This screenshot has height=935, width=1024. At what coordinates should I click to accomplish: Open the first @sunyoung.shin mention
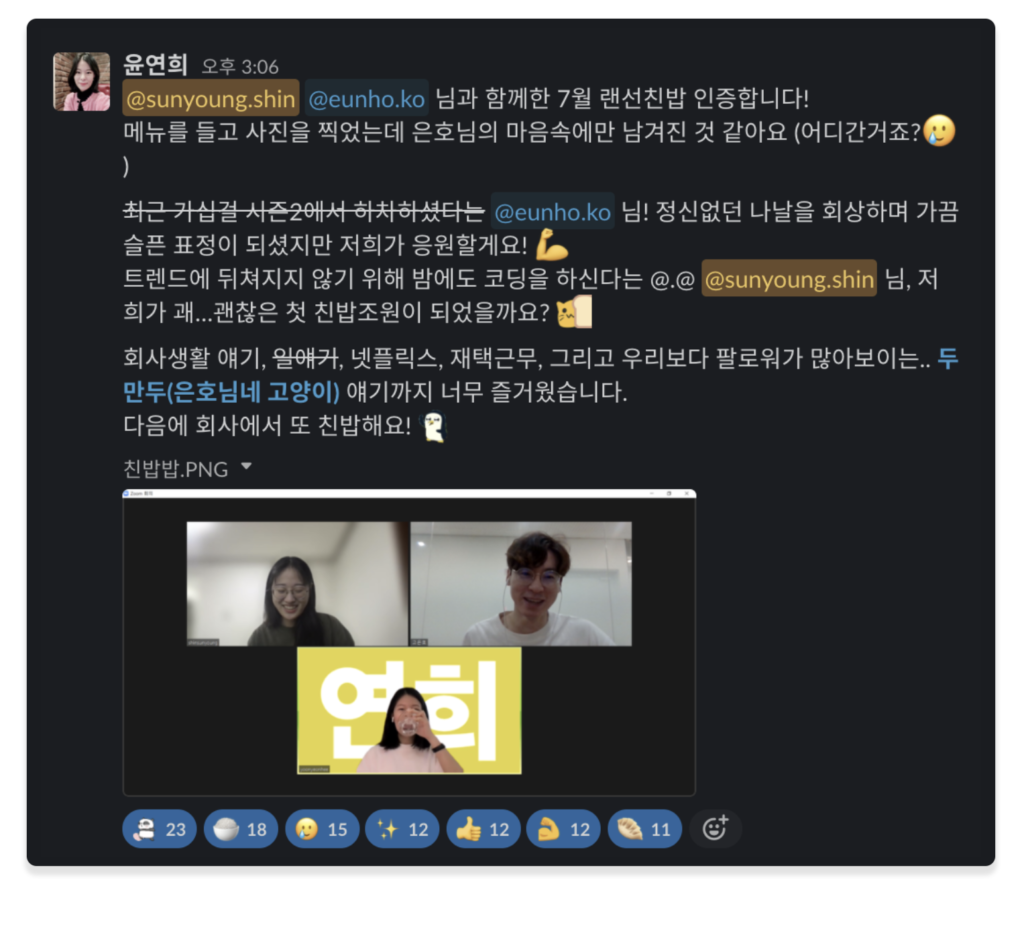(x=211, y=99)
